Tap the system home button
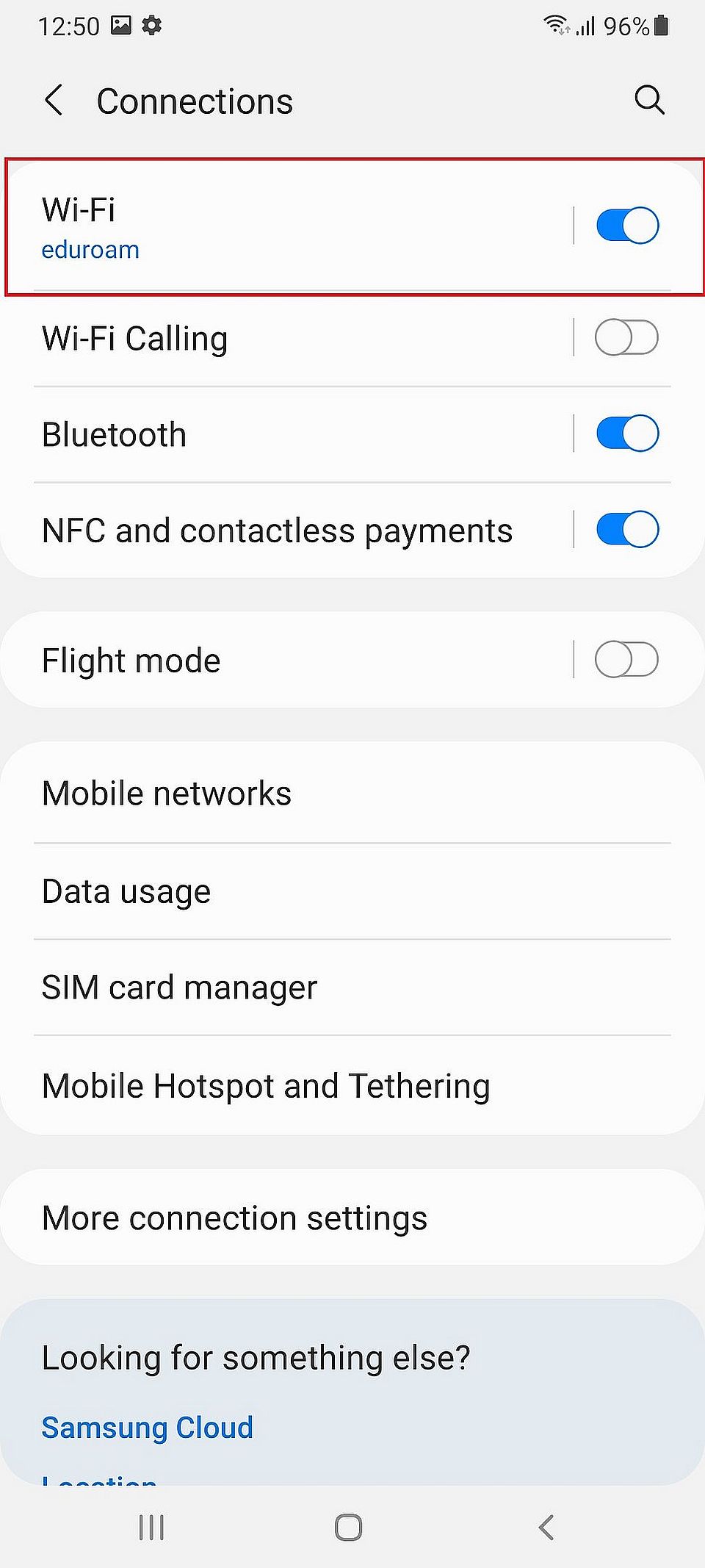Viewport: 705px width, 1568px height. click(x=348, y=1528)
